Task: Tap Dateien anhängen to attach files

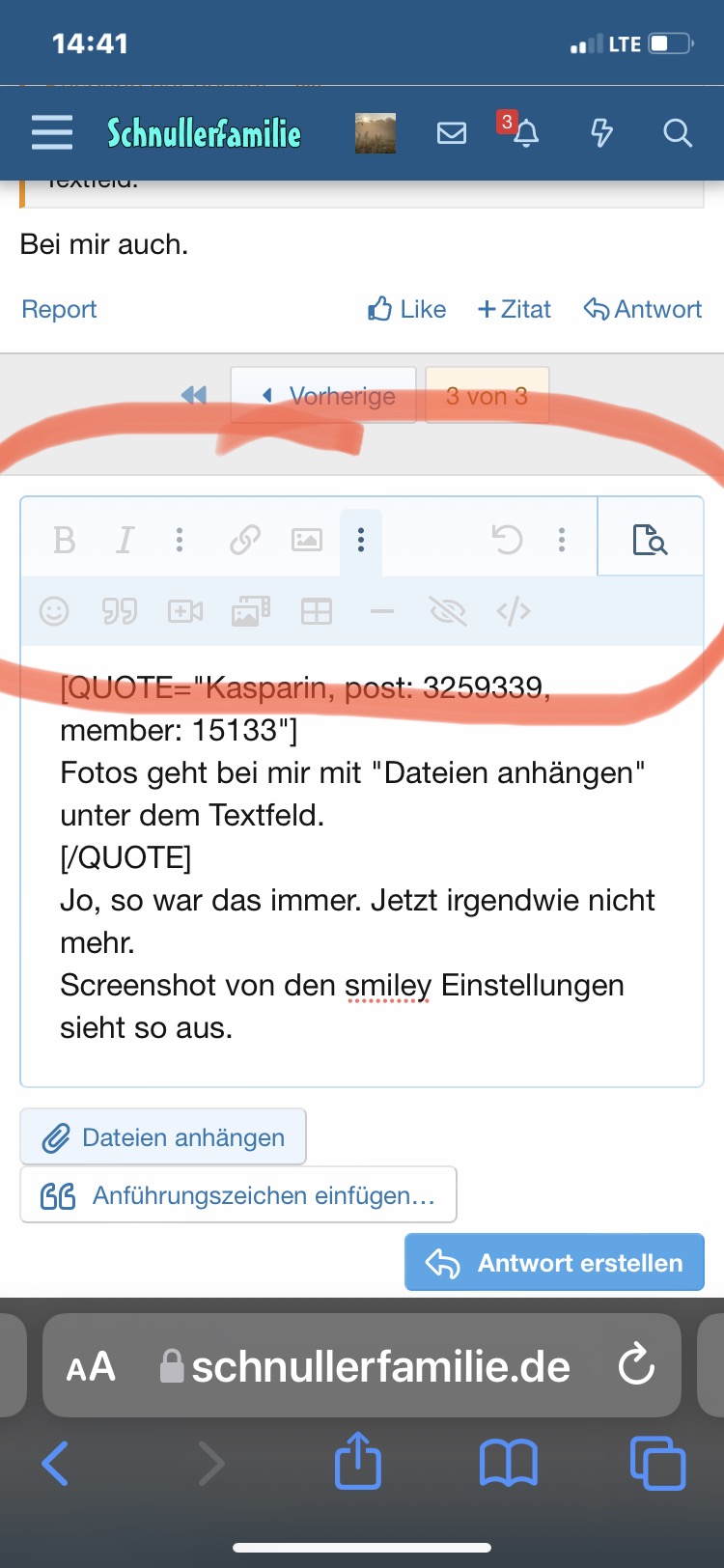Action: click(163, 1137)
